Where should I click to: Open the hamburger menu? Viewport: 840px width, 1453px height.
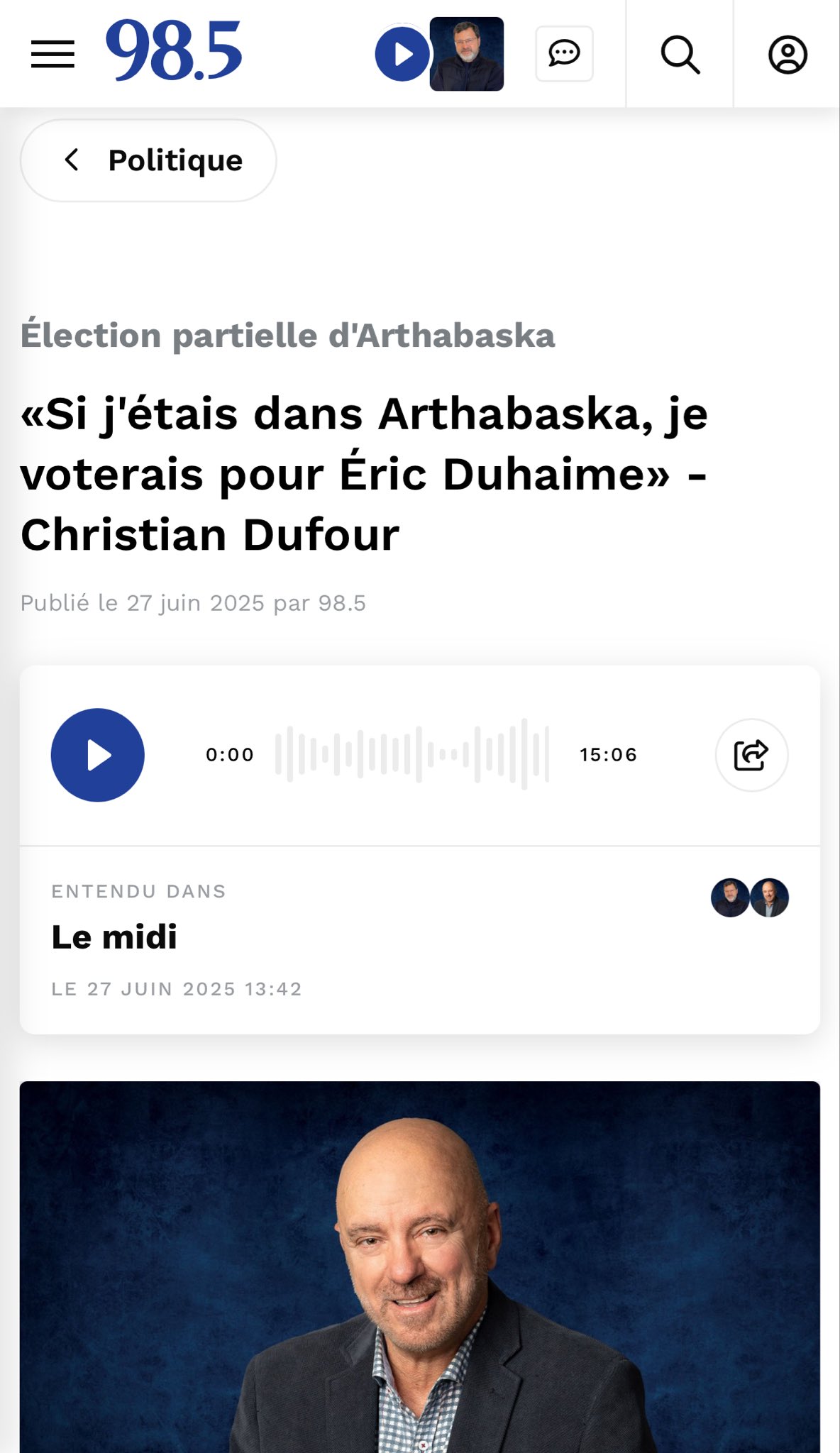click(52, 54)
